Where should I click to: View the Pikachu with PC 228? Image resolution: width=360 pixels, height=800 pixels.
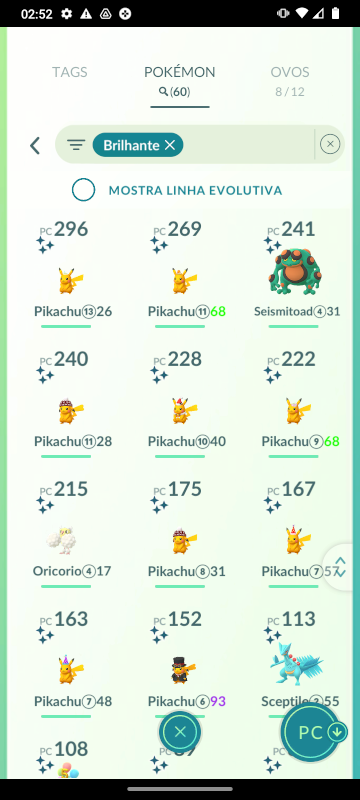pyautogui.click(x=179, y=404)
